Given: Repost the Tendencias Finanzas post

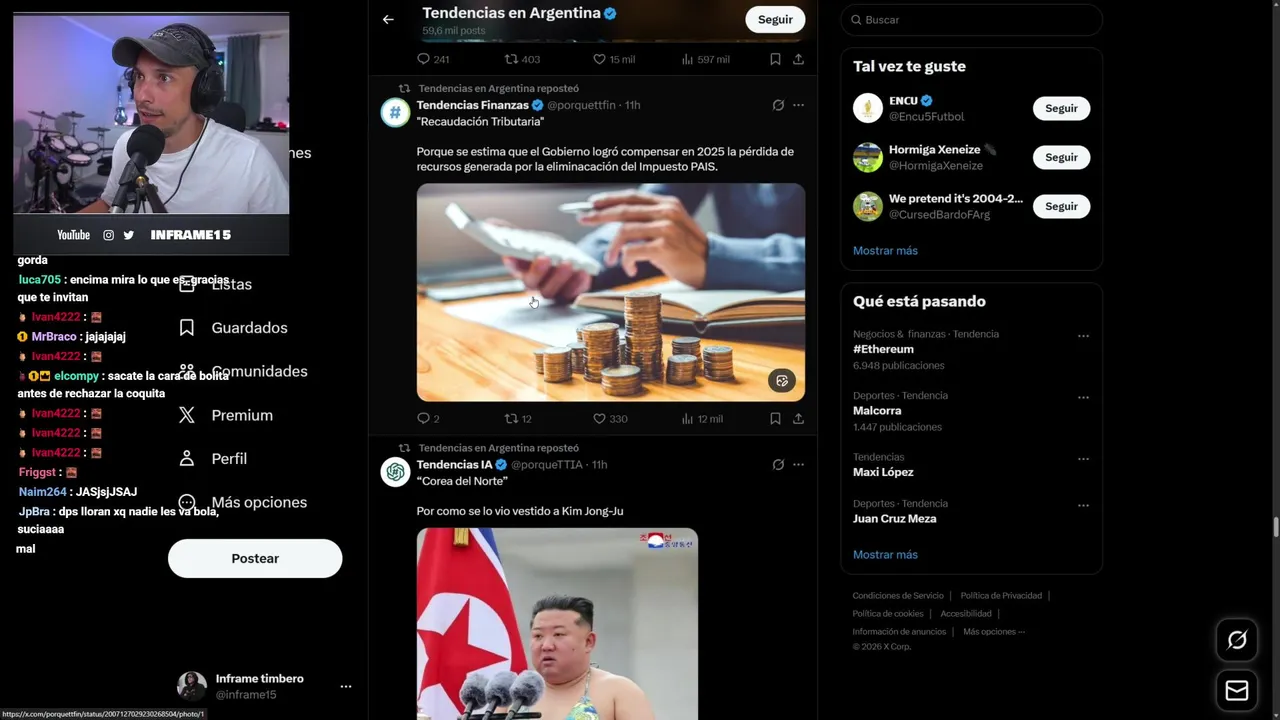Looking at the screenshot, I should pos(512,418).
